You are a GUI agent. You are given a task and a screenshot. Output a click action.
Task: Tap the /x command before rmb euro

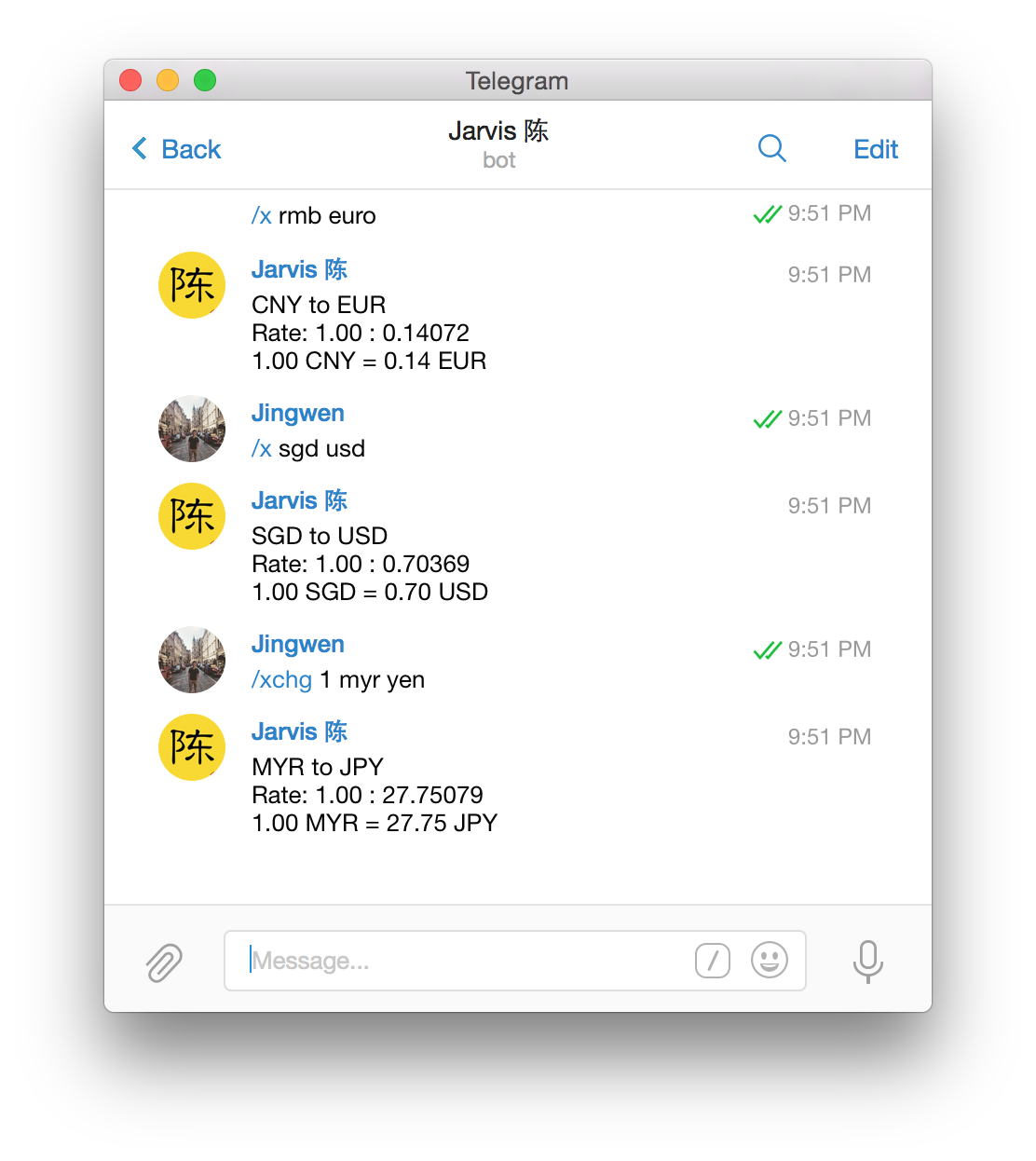click(262, 215)
